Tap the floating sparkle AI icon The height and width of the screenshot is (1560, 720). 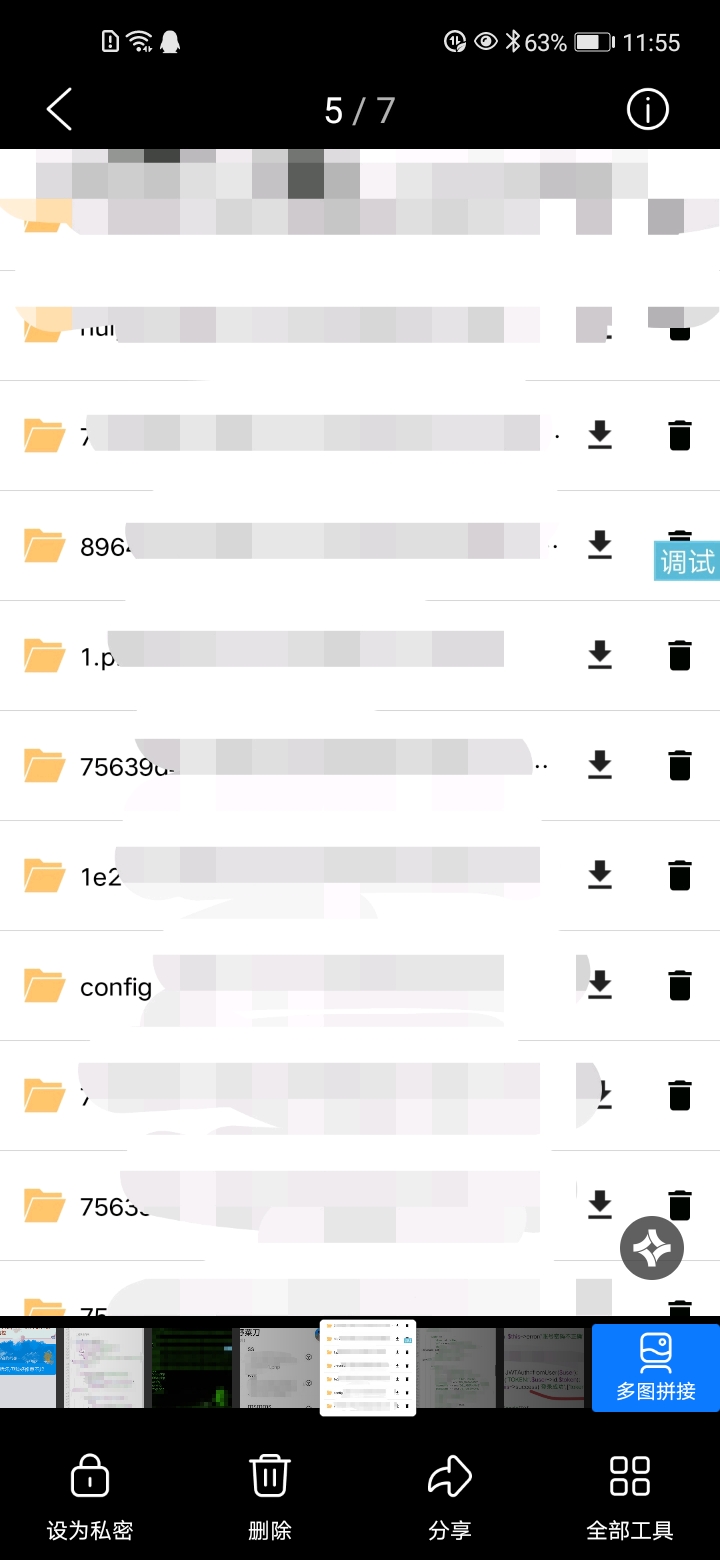coord(652,1247)
